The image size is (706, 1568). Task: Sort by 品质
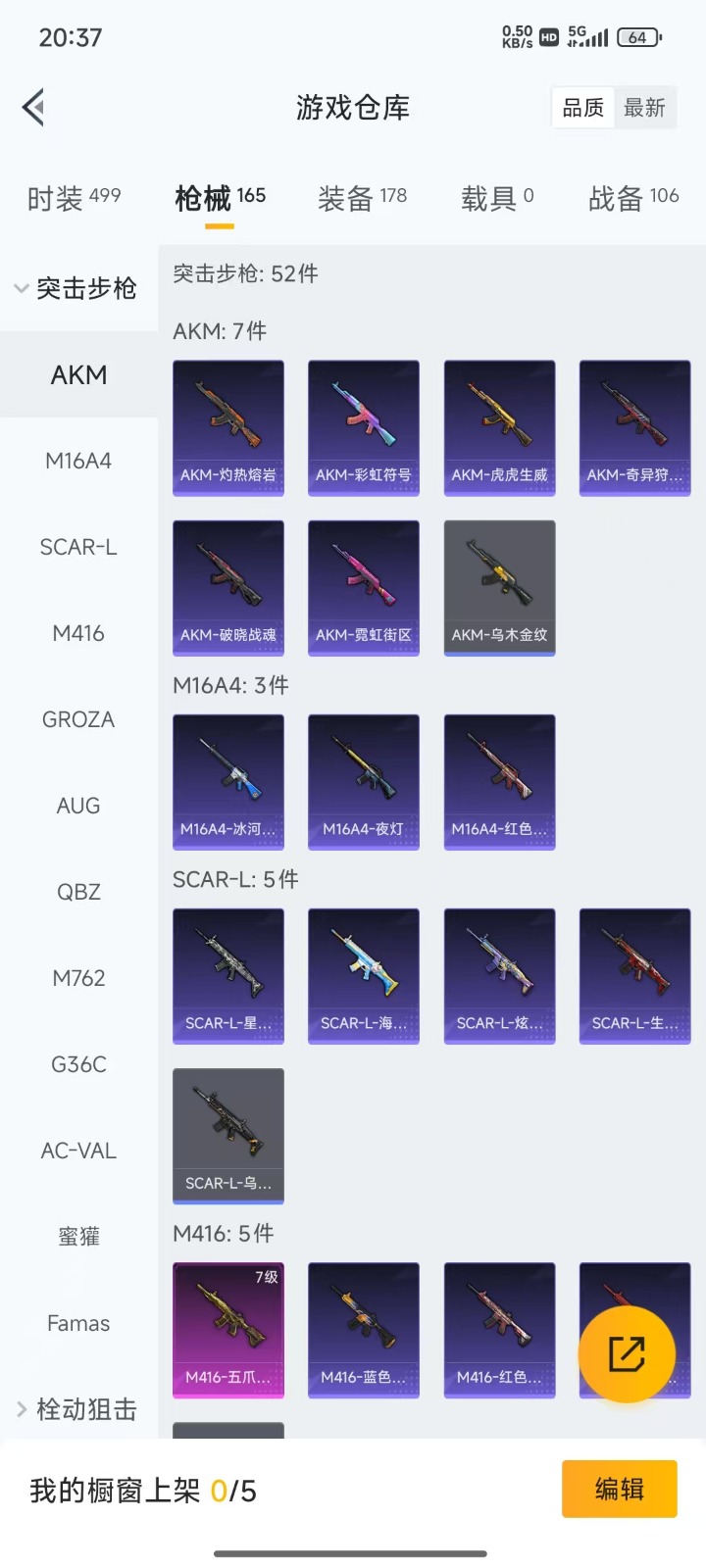582,108
